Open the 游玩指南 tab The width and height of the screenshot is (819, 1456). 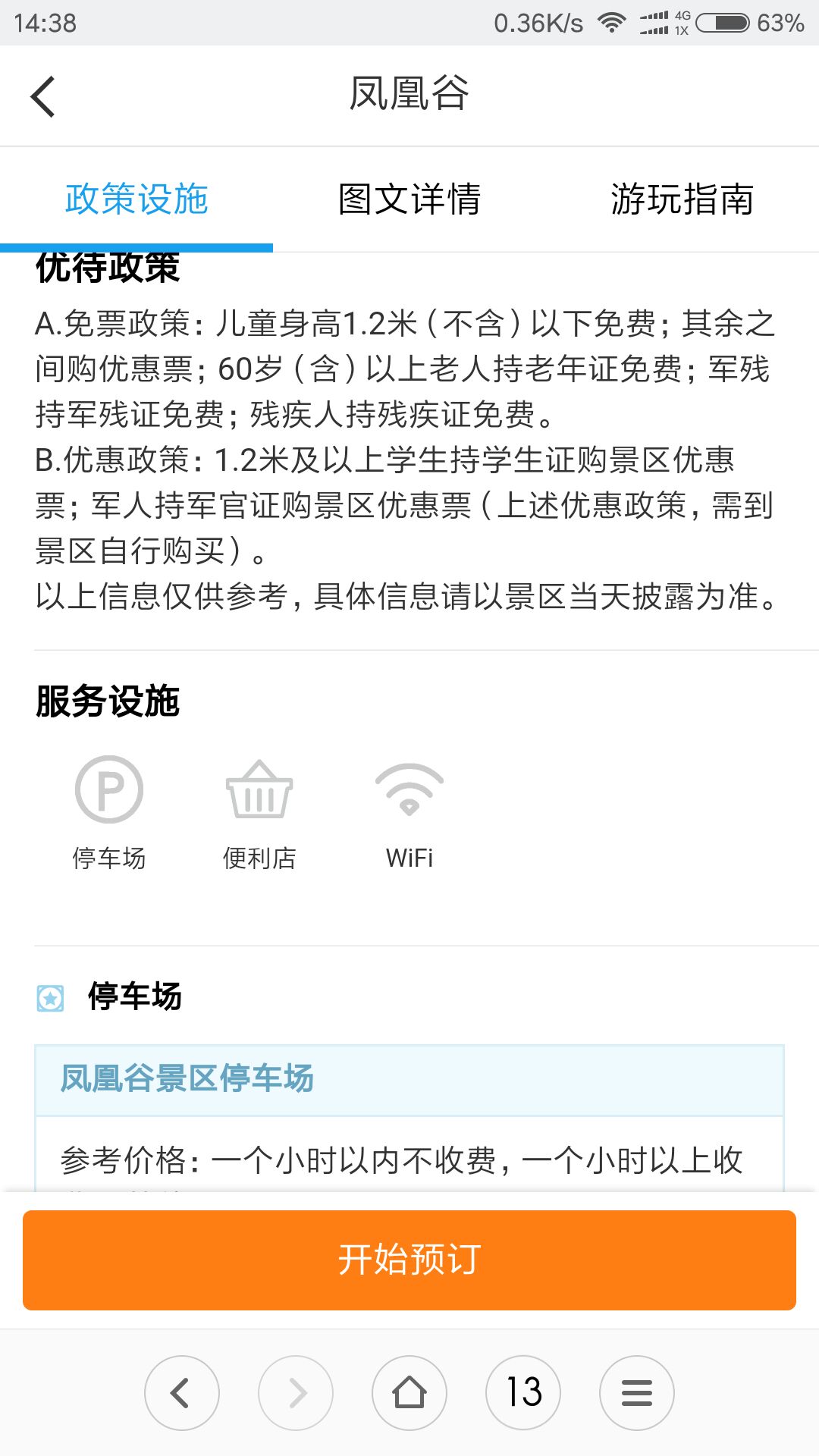click(x=682, y=199)
